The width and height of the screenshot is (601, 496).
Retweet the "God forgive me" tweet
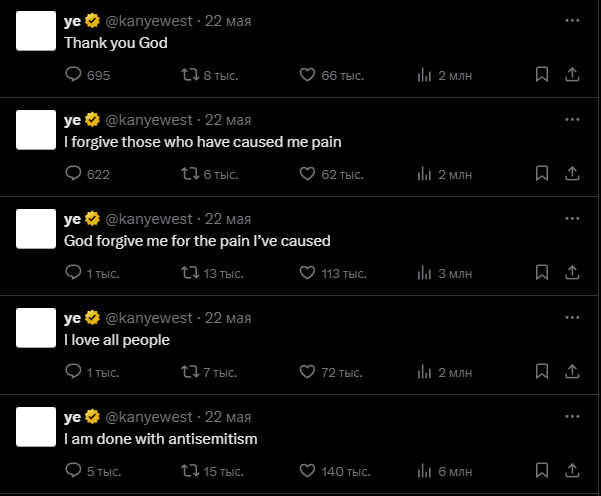coord(190,273)
